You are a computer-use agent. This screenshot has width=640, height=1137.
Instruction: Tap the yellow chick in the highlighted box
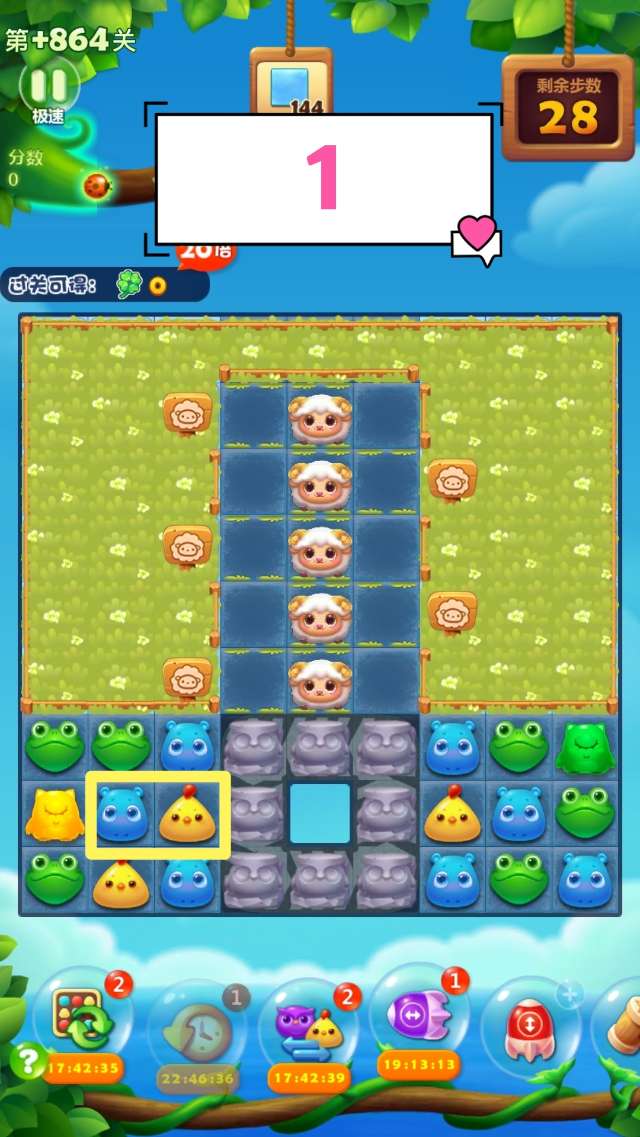point(189,813)
